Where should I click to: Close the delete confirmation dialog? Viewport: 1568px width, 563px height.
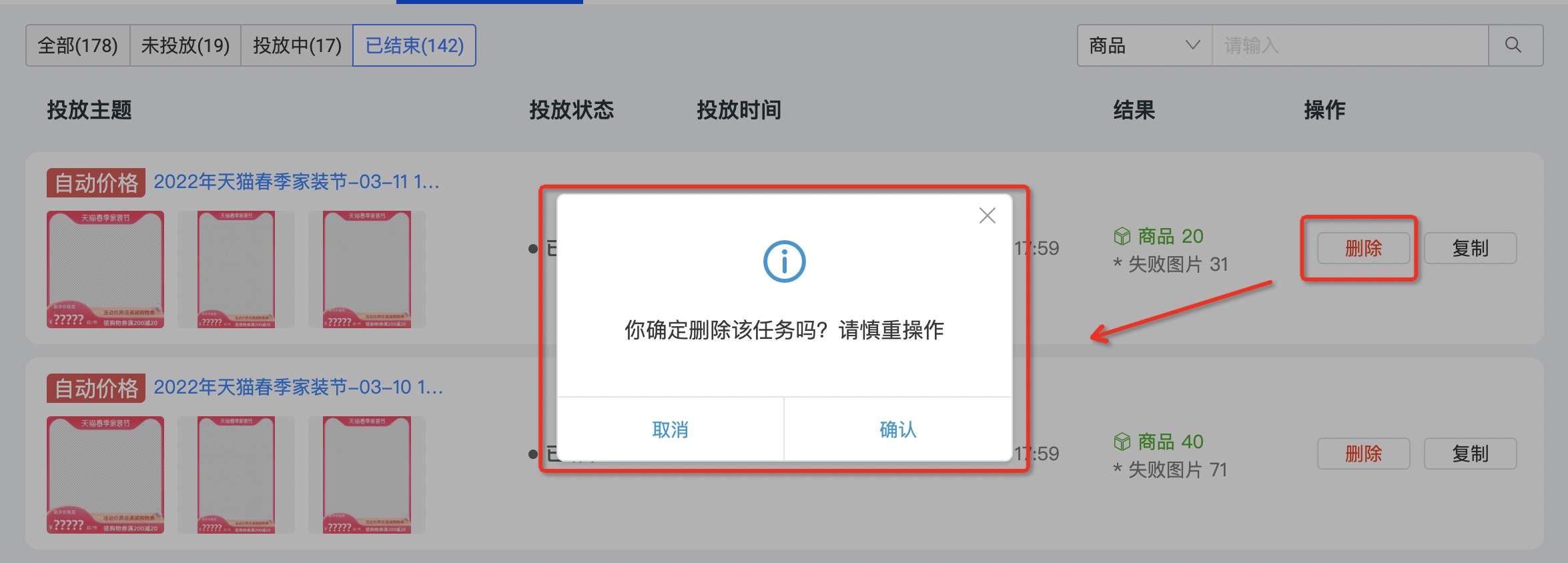tap(987, 215)
